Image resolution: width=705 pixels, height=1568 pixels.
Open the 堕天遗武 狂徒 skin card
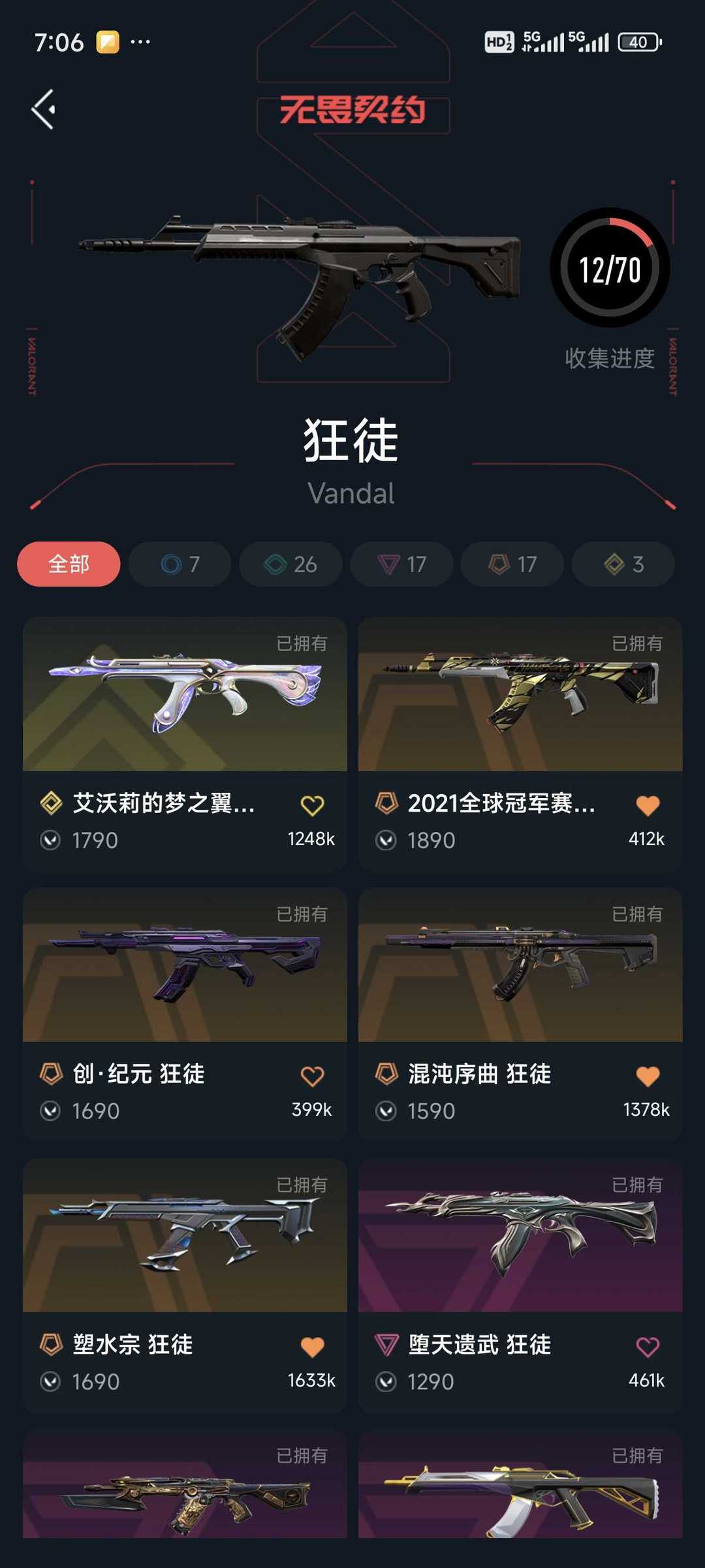point(520,1285)
